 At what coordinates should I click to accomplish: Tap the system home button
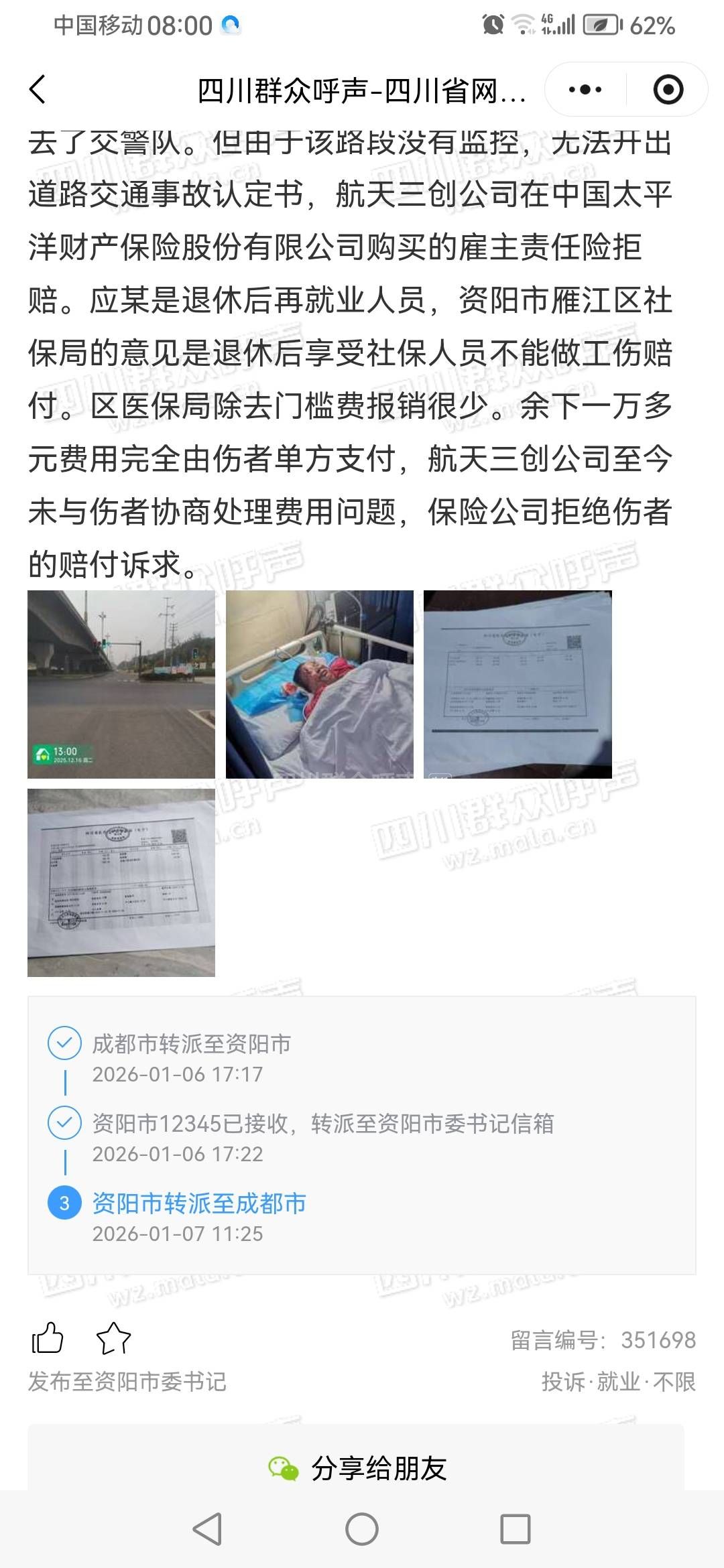pyautogui.click(x=362, y=1530)
